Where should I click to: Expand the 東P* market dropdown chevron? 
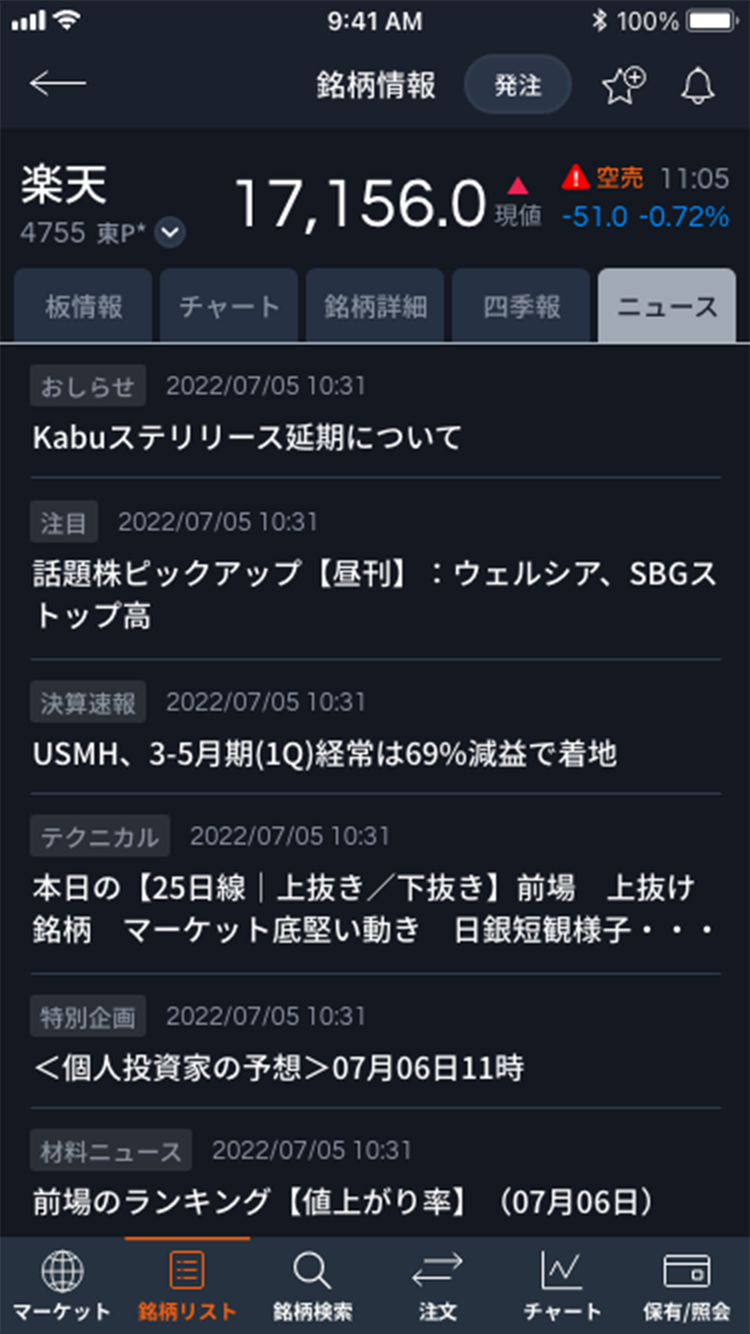(170, 234)
